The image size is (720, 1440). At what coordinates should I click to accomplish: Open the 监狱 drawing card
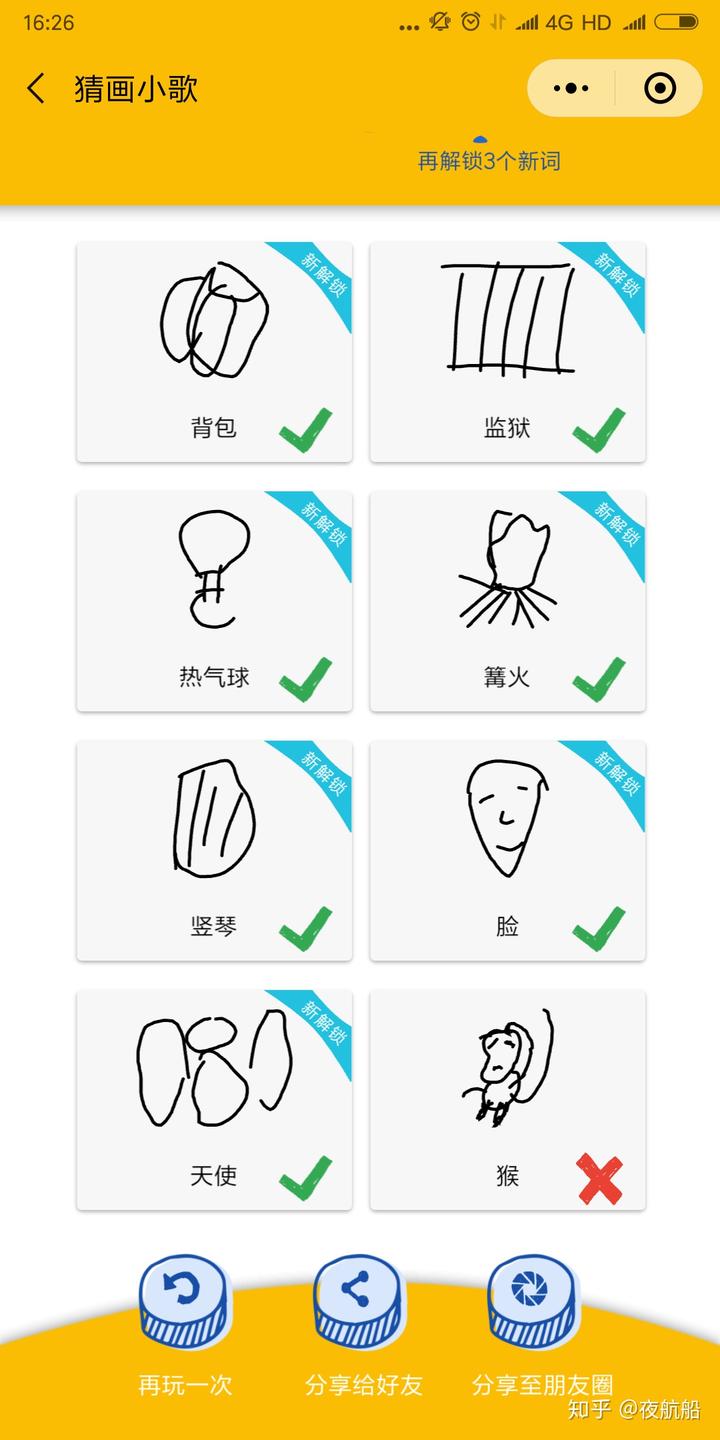[x=507, y=352]
